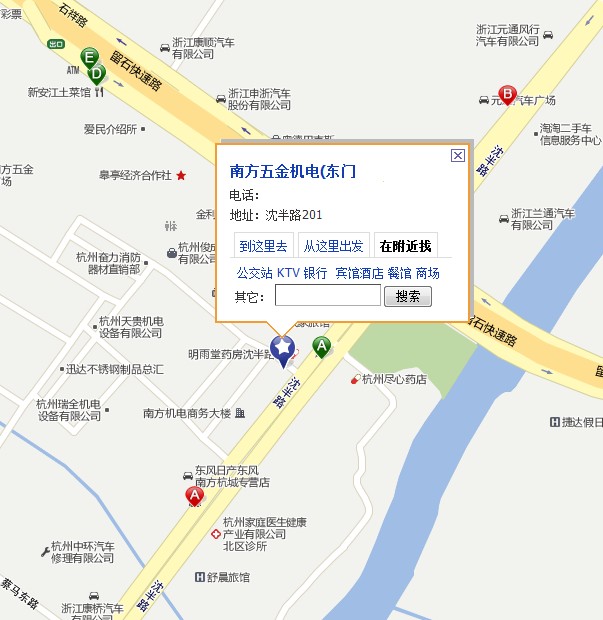
Task: Tap the 搜索 button
Action: coord(408,296)
